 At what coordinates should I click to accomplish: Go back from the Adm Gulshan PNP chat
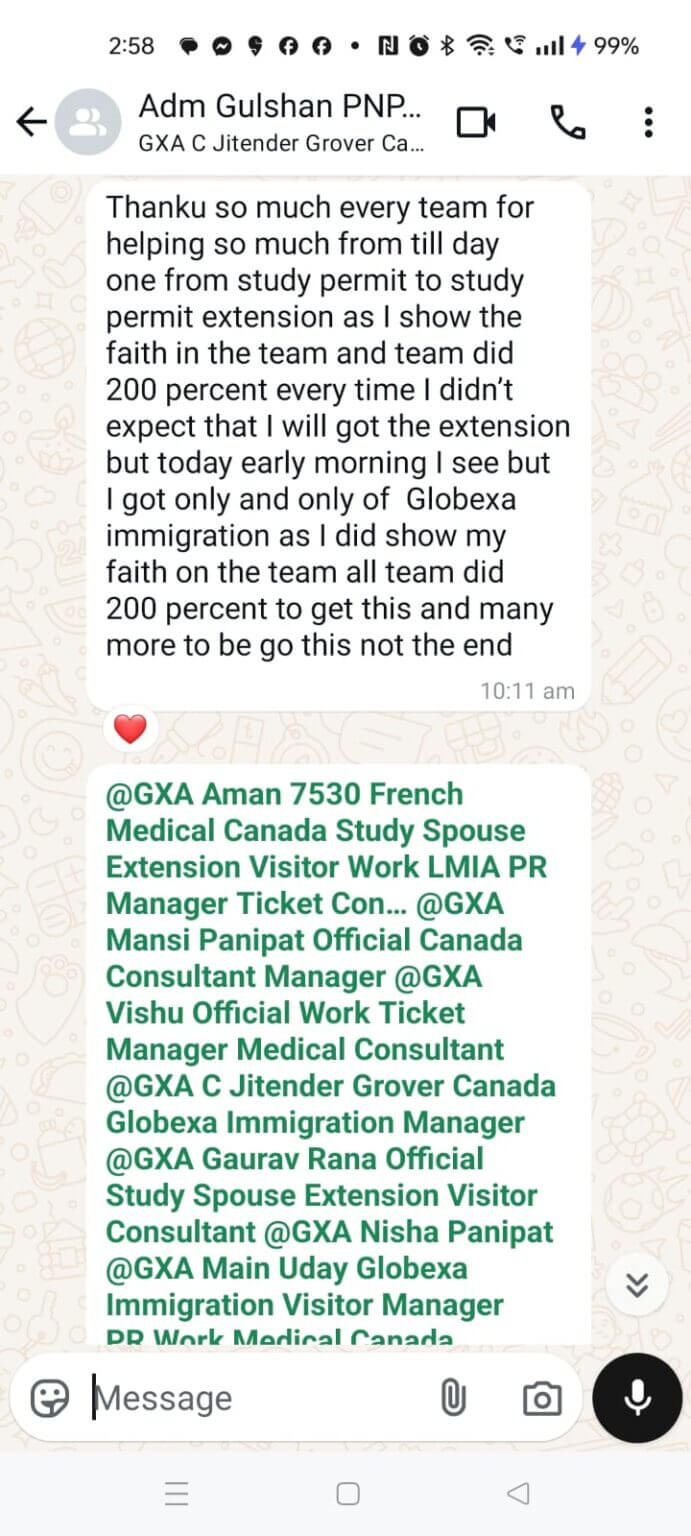(x=32, y=122)
